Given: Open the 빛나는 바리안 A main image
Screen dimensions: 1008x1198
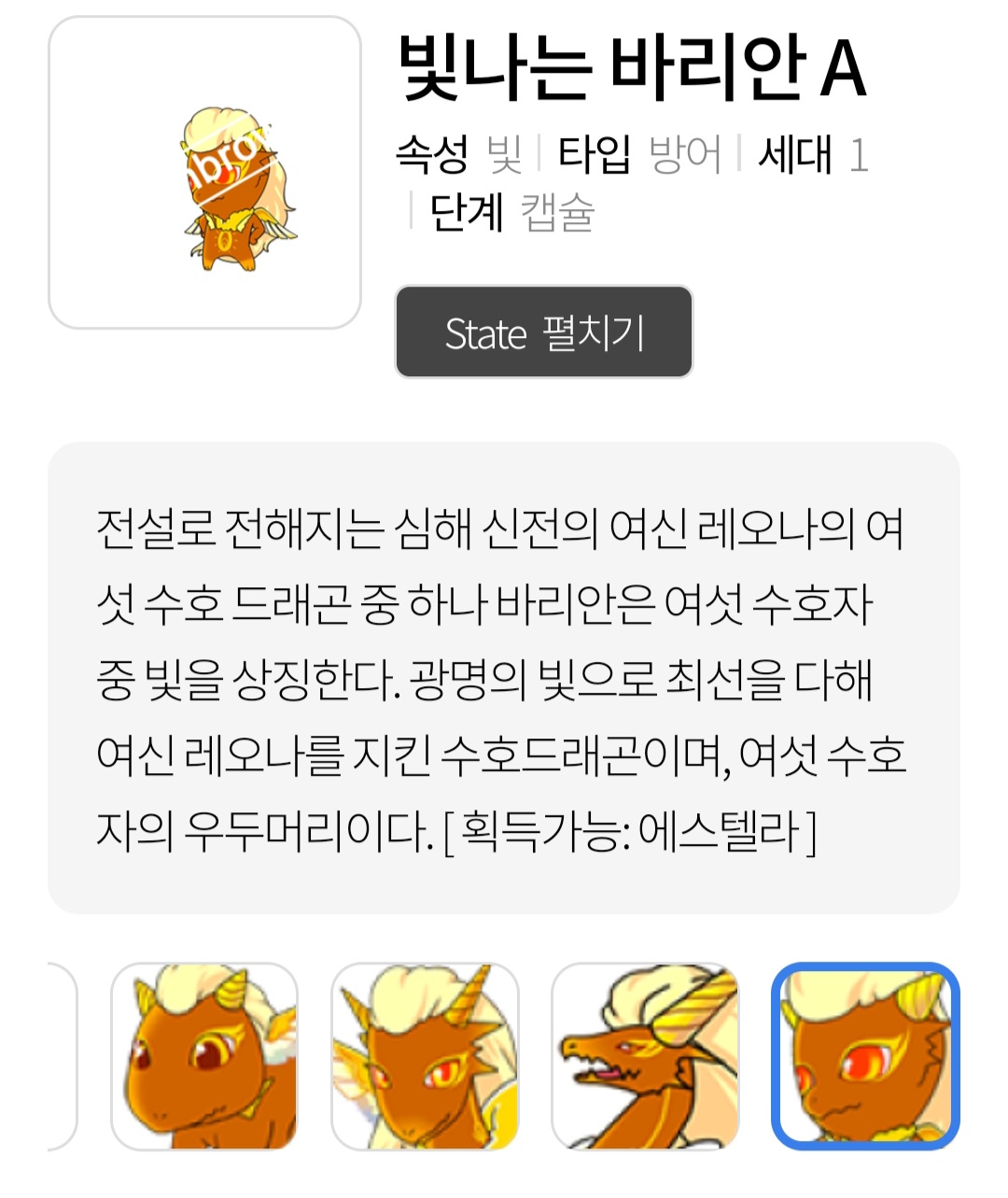Looking at the screenshot, I should point(204,173).
